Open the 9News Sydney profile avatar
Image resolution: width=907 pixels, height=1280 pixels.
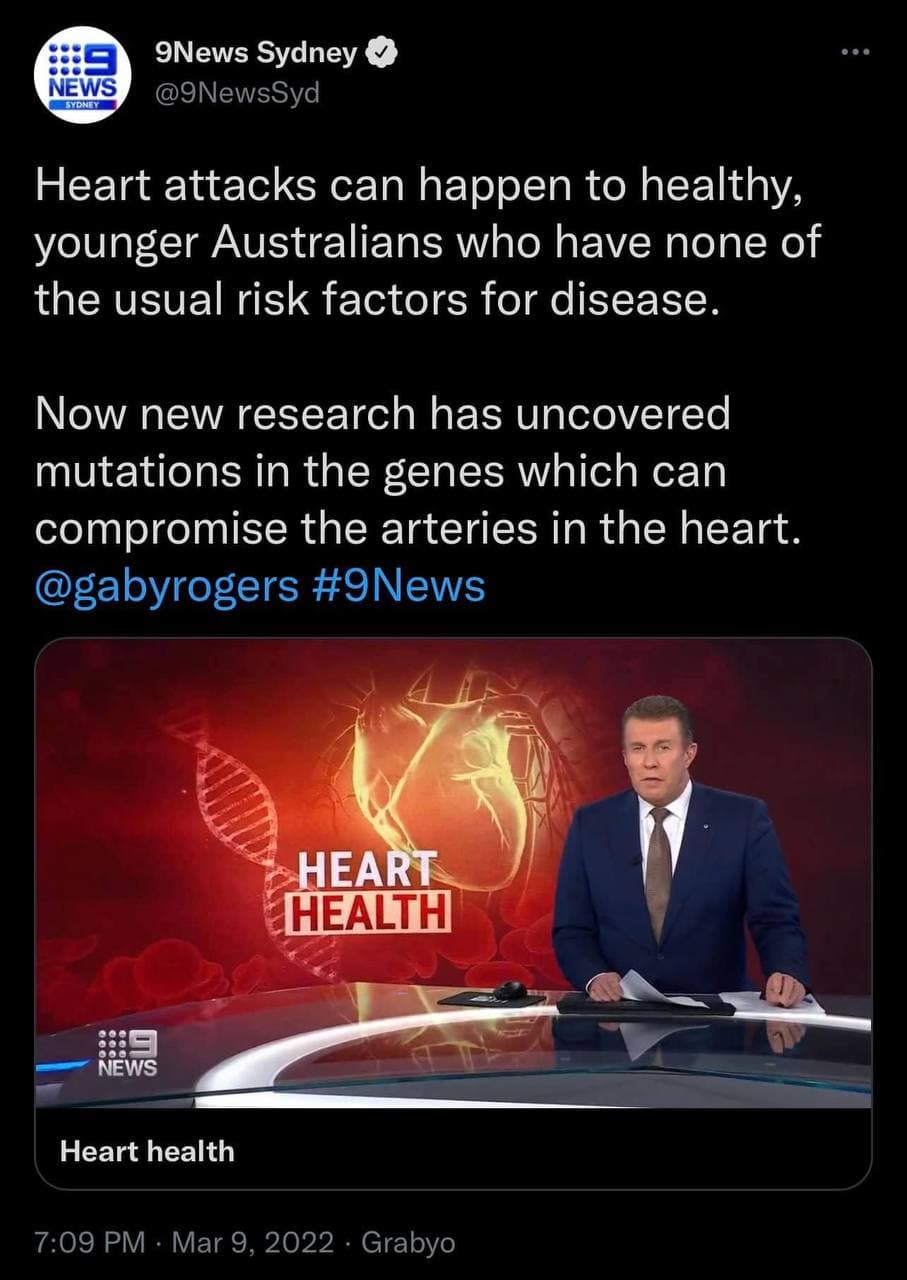[83, 75]
